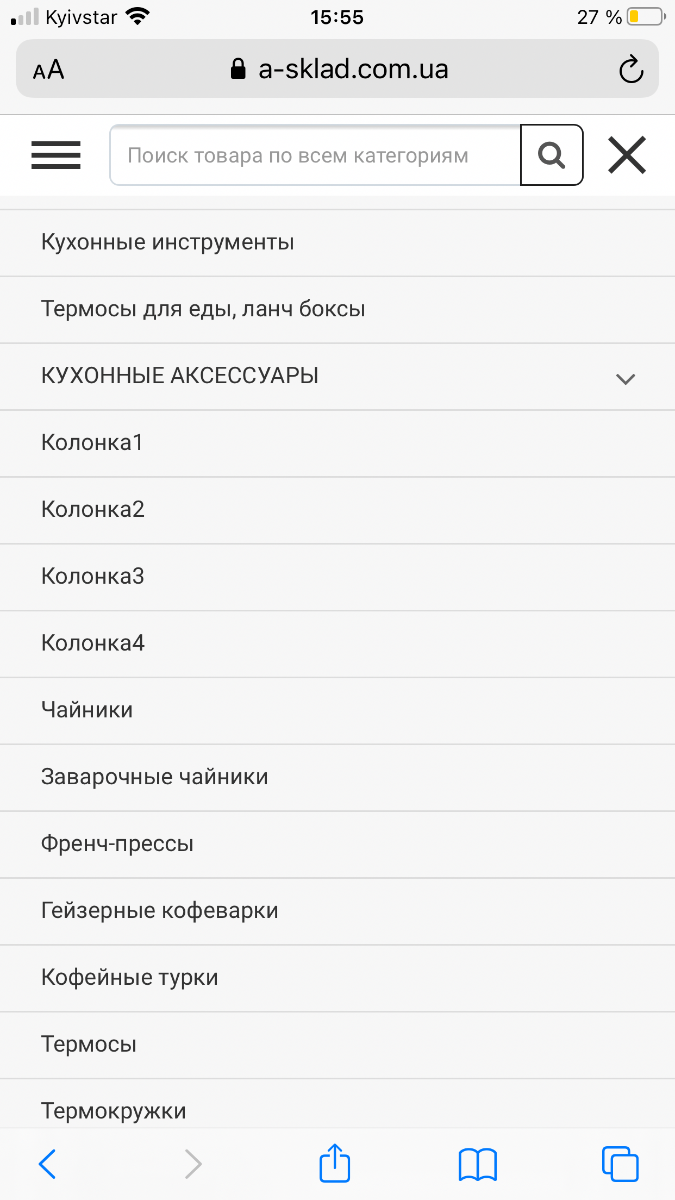Close the menu with the X
Viewport: 675px width, 1200px height.
pyautogui.click(x=627, y=155)
